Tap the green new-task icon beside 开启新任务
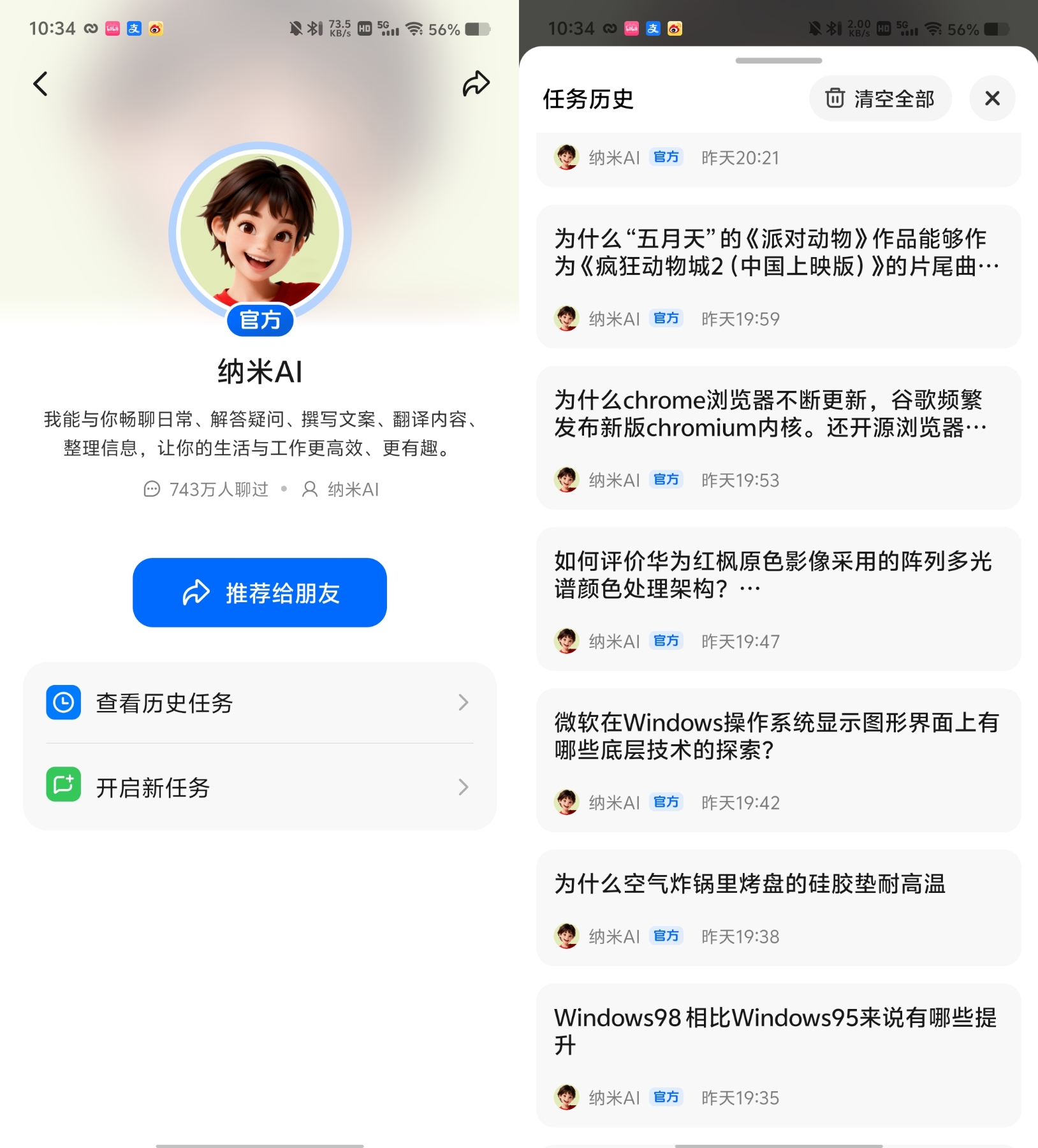Screen dimensions: 1038x1148 pyautogui.click(x=63, y=786)
